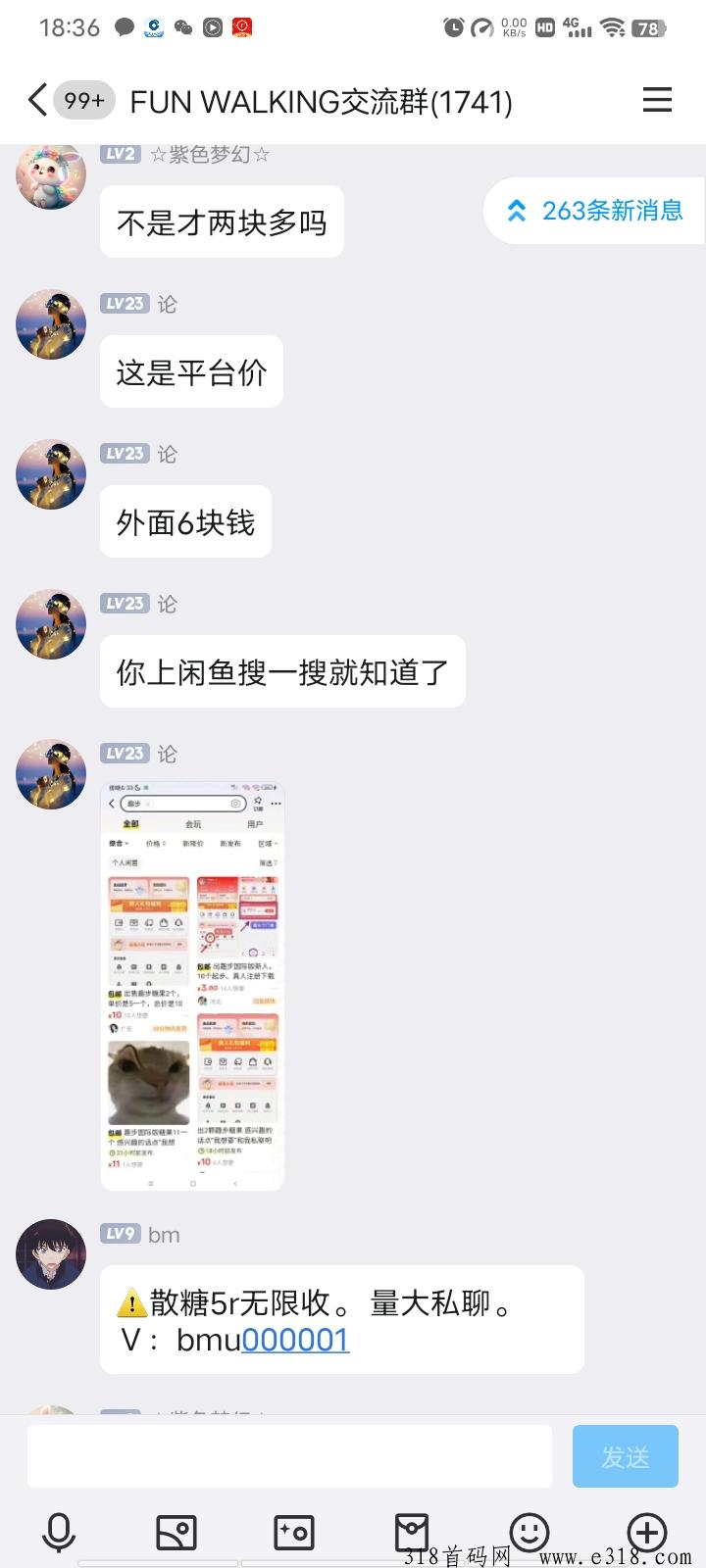Open bm's profile avatar
Screen dimensions: 706x1568
click(51, 1253)
